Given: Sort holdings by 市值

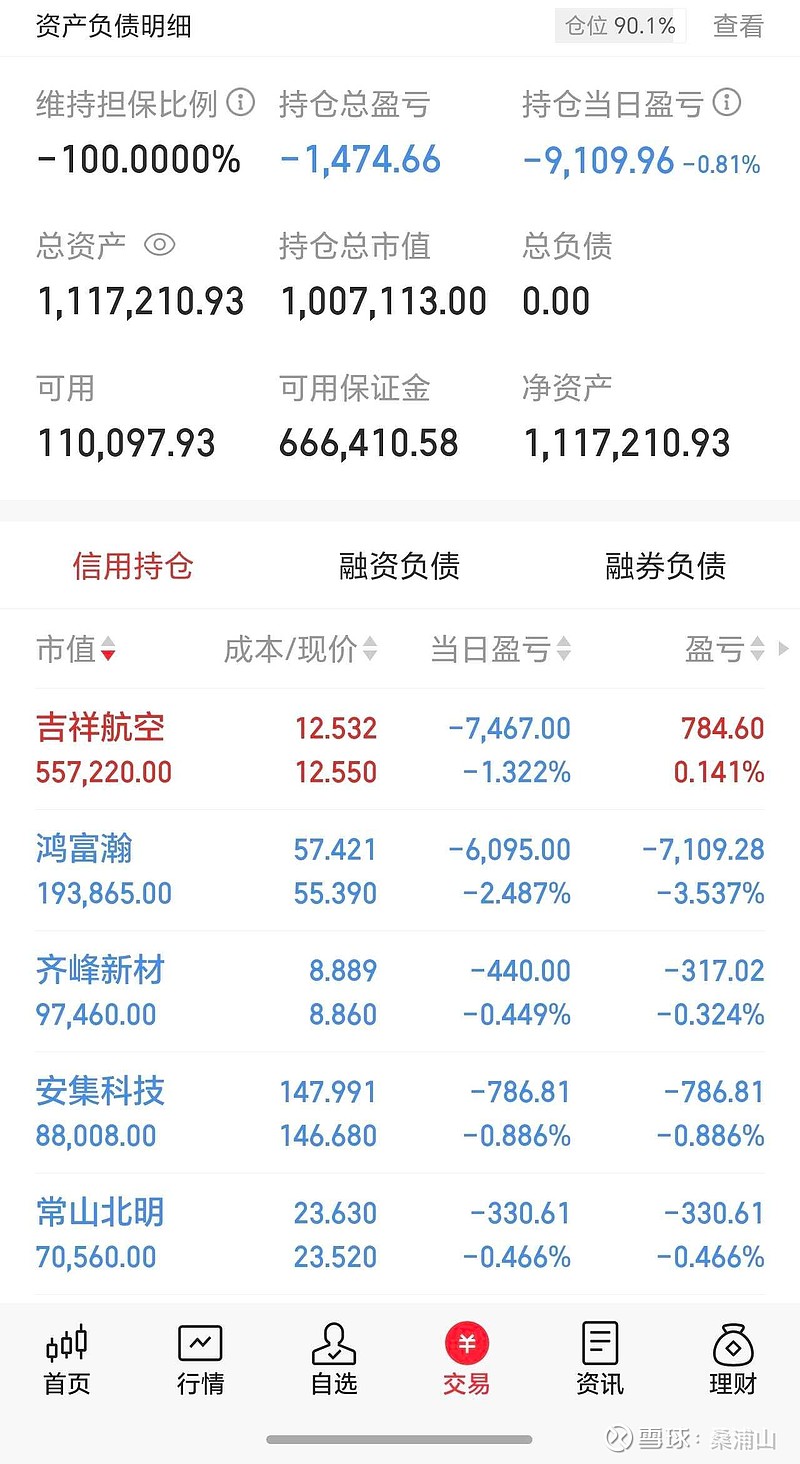Looking at the screenshot, I should (x=76, y=650).
